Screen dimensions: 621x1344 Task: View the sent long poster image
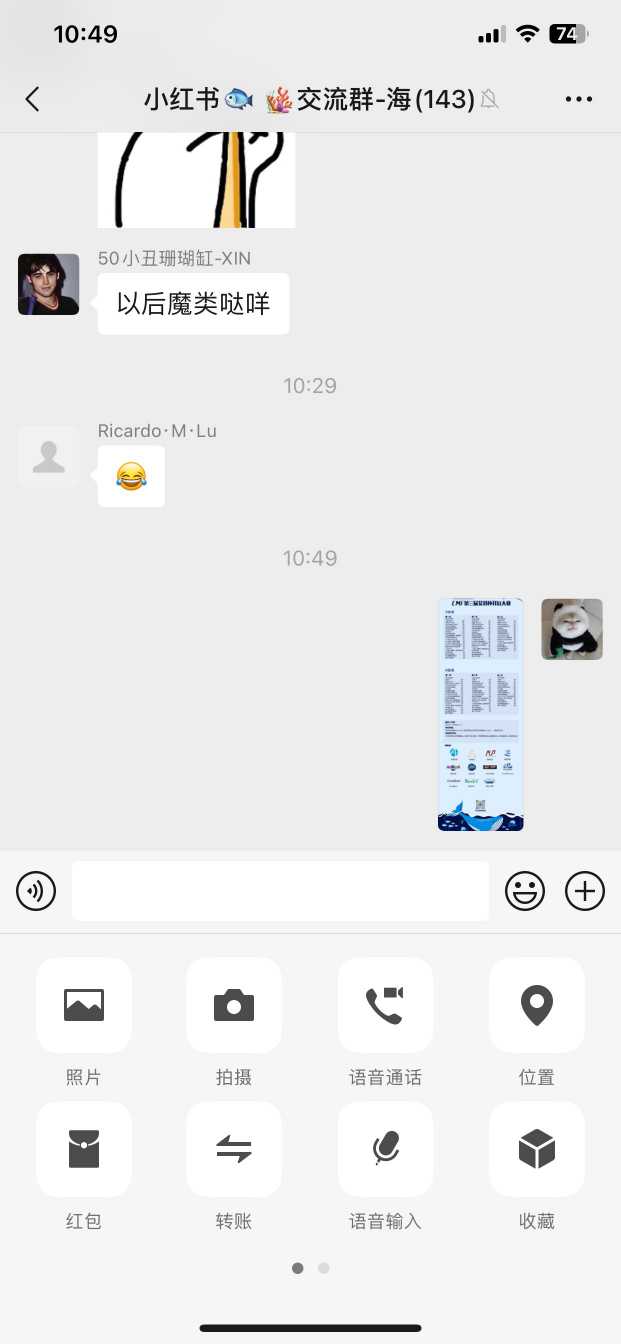tap(480, 714)
